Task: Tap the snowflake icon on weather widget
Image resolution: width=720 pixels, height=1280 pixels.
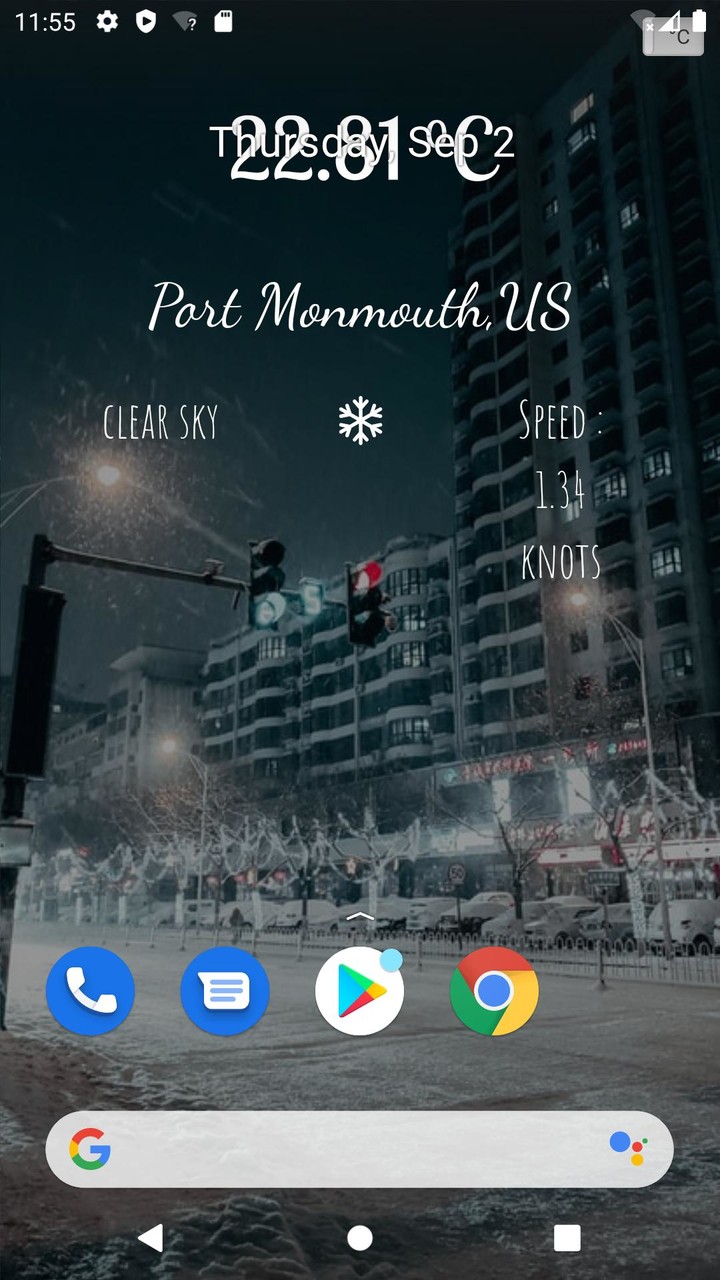Action: 360,422
